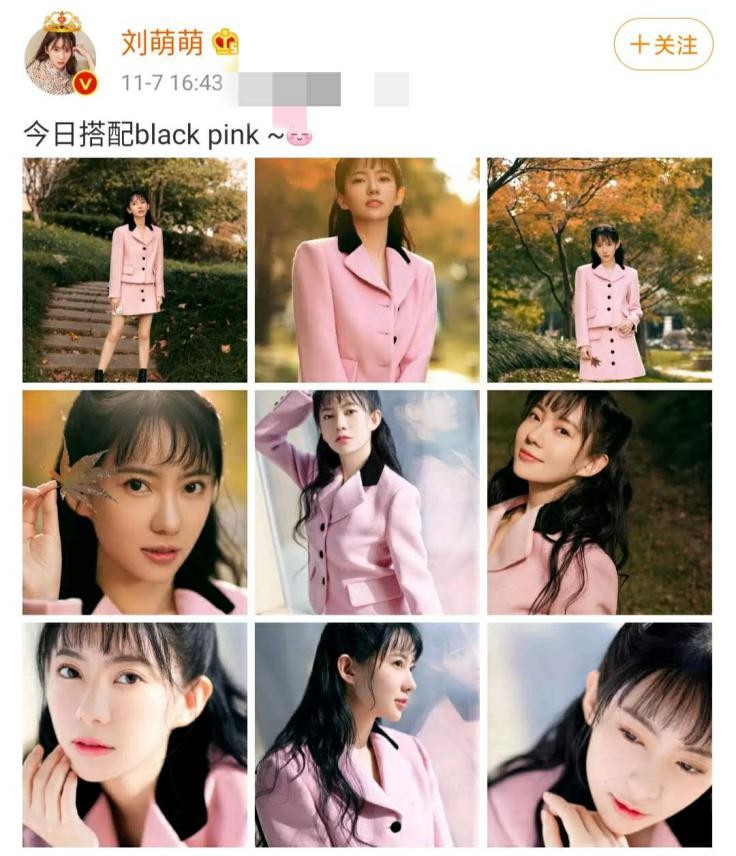View the photo holding a maple leaf
This screenshot has height=856, width=736.
pos(135,502)
